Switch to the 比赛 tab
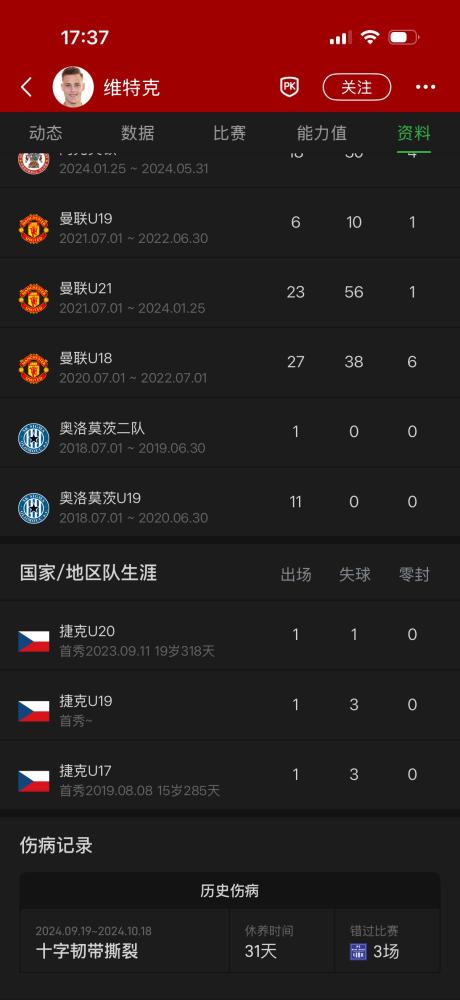 (230, 133)
